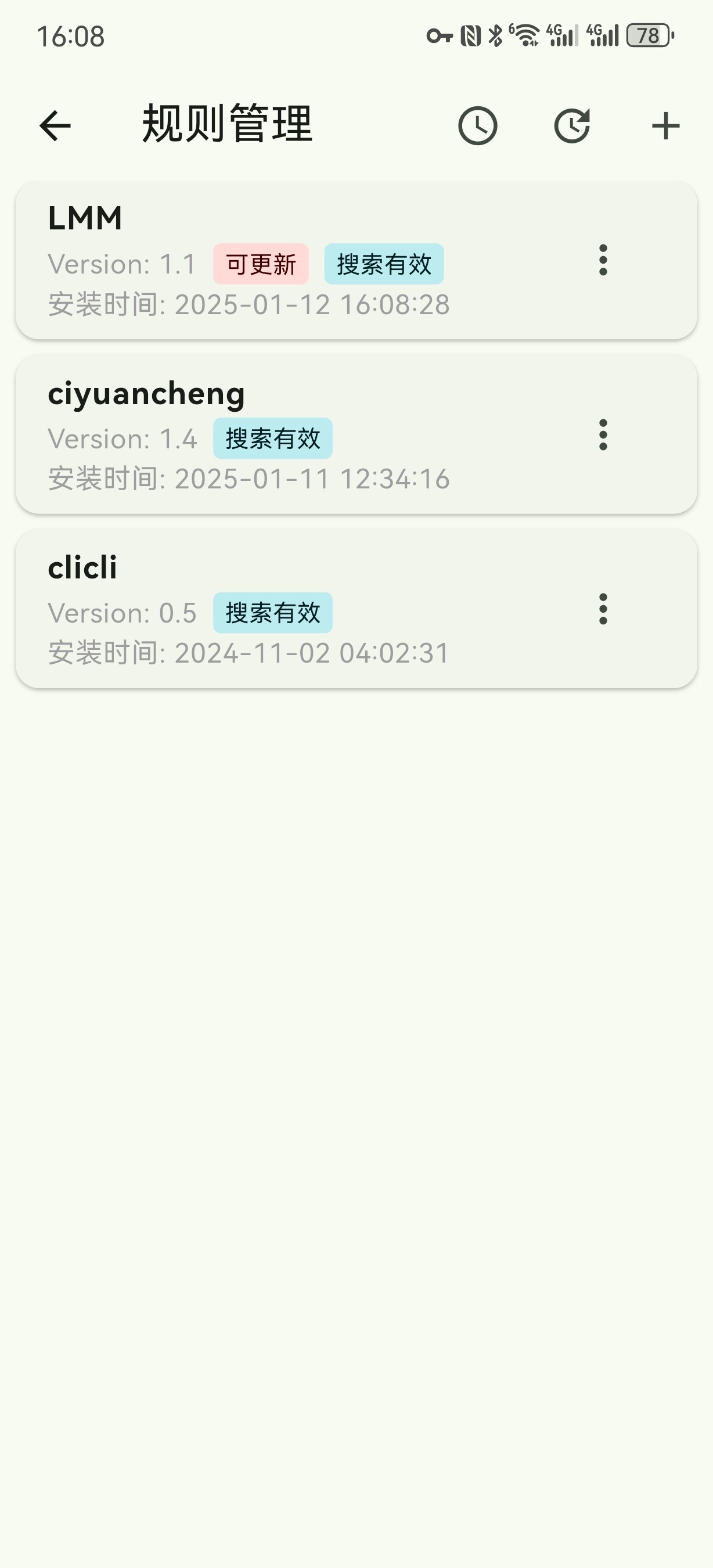Go back from the 规则管理 page
The height and width of the screenshot is (1568, 713).
tap(55, 126)
